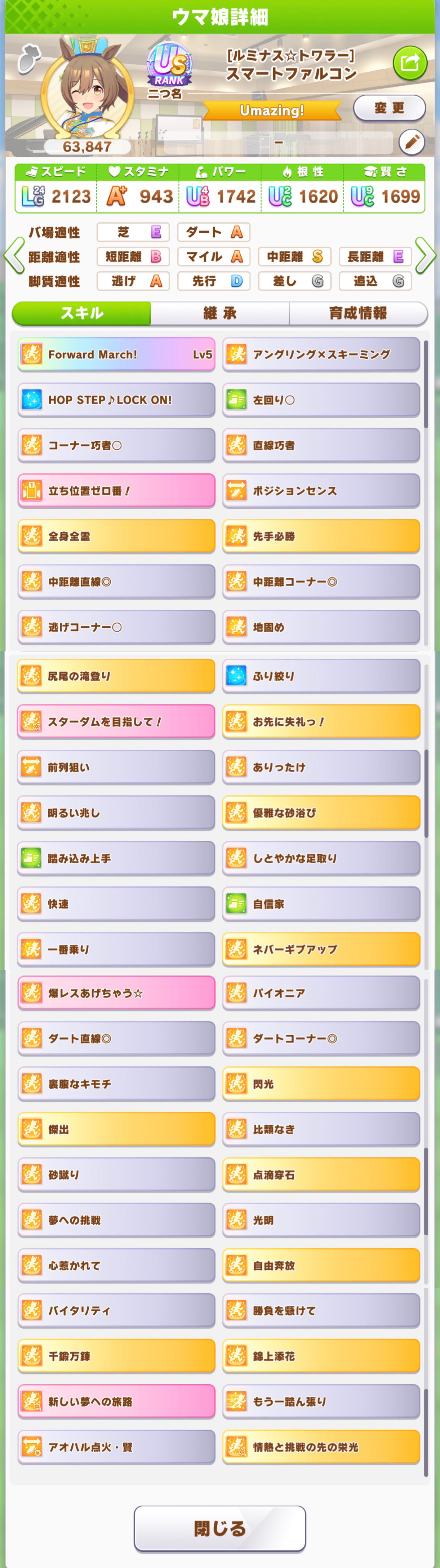Open the 情熱と挑戦の先の栄光 skill

pyautogui.click(x=321, y=1447)
